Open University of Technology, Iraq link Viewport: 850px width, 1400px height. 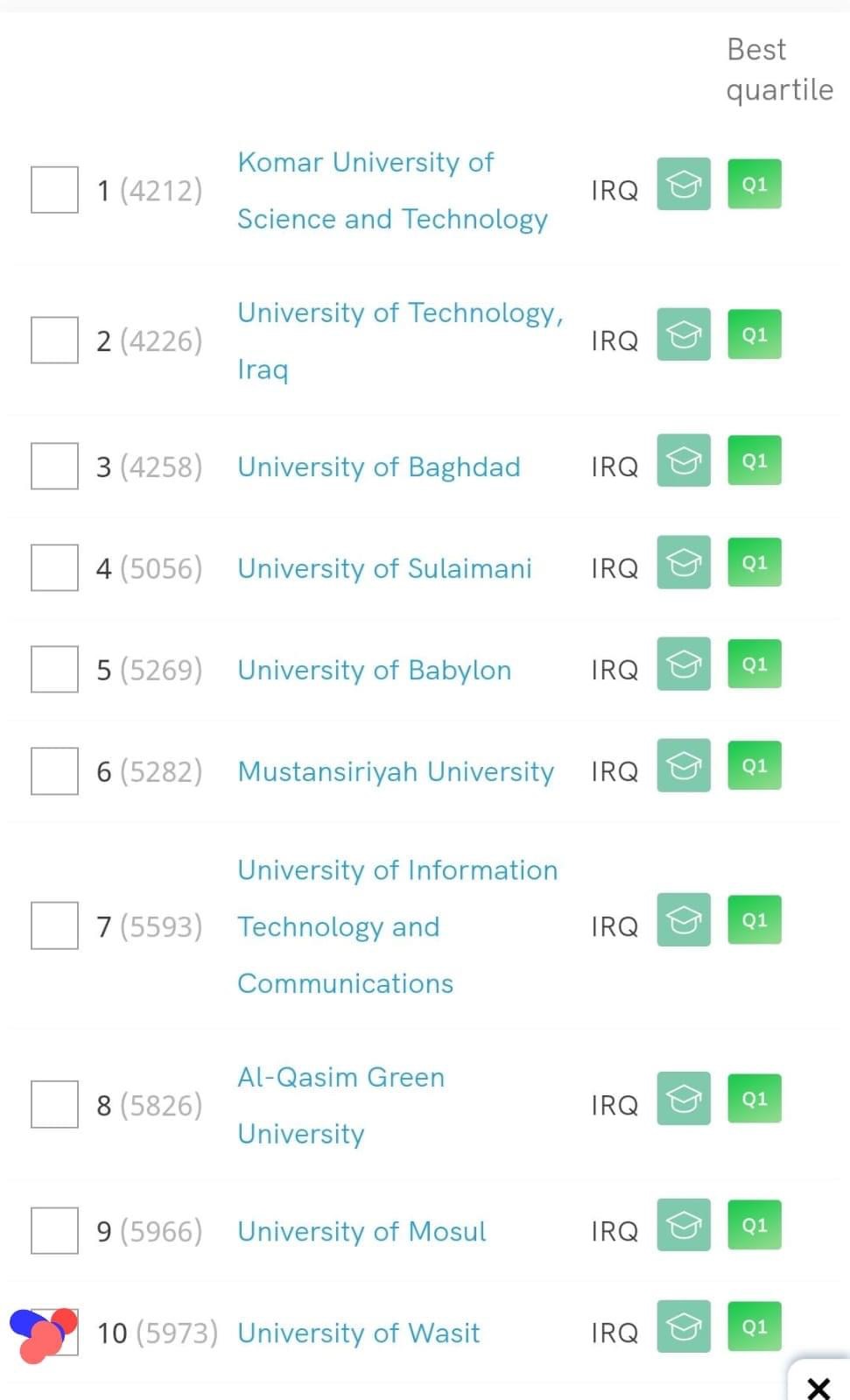coord(400,313)
